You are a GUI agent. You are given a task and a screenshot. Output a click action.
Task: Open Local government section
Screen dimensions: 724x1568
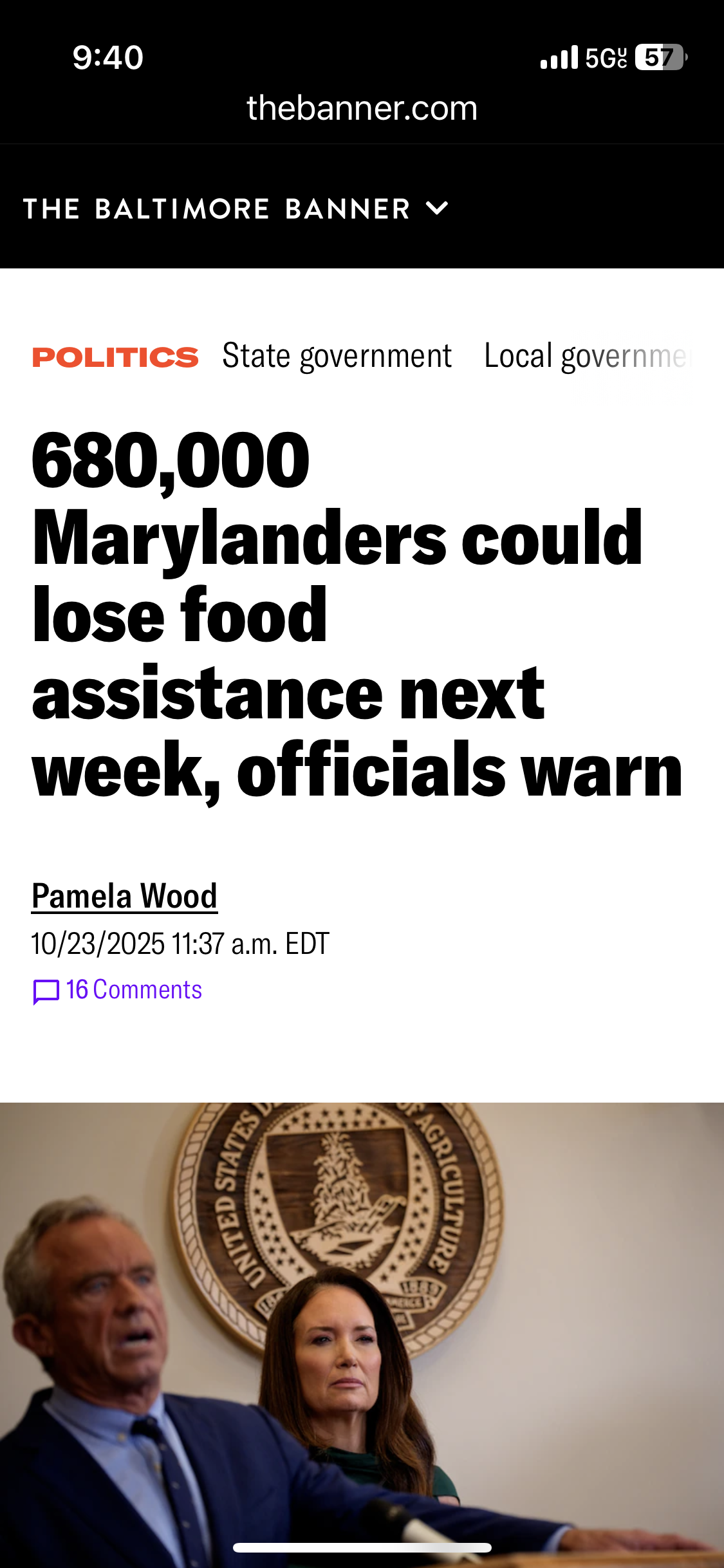click(x=587, y=356)
